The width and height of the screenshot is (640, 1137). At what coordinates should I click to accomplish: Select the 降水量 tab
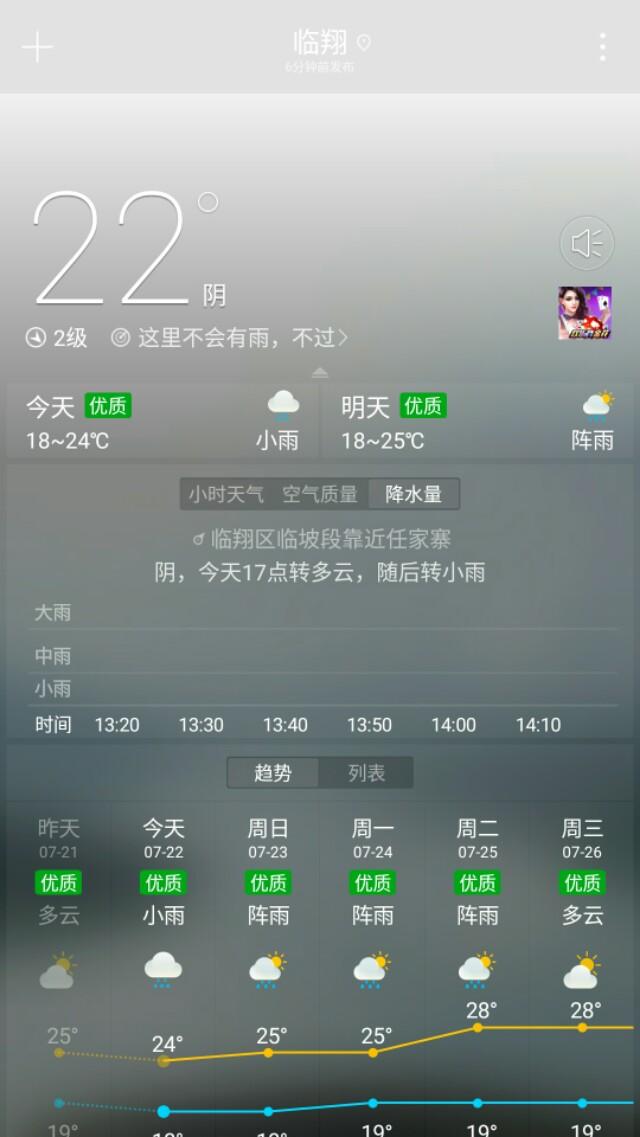(413, 494)
